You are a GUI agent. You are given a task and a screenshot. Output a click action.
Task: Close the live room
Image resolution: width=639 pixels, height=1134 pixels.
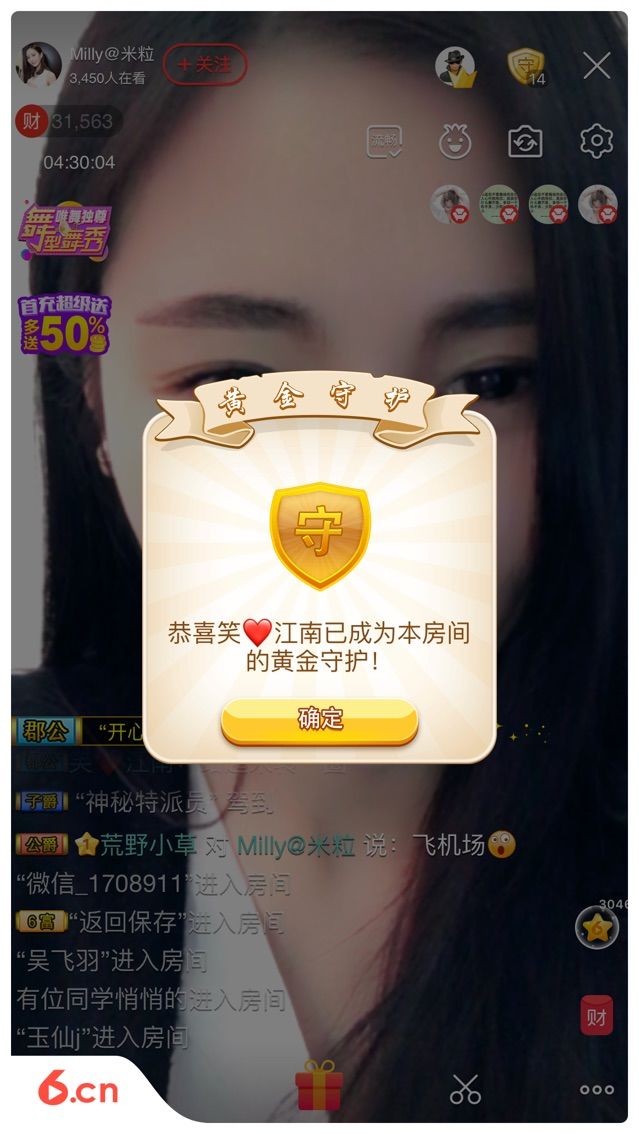[597, 66]
